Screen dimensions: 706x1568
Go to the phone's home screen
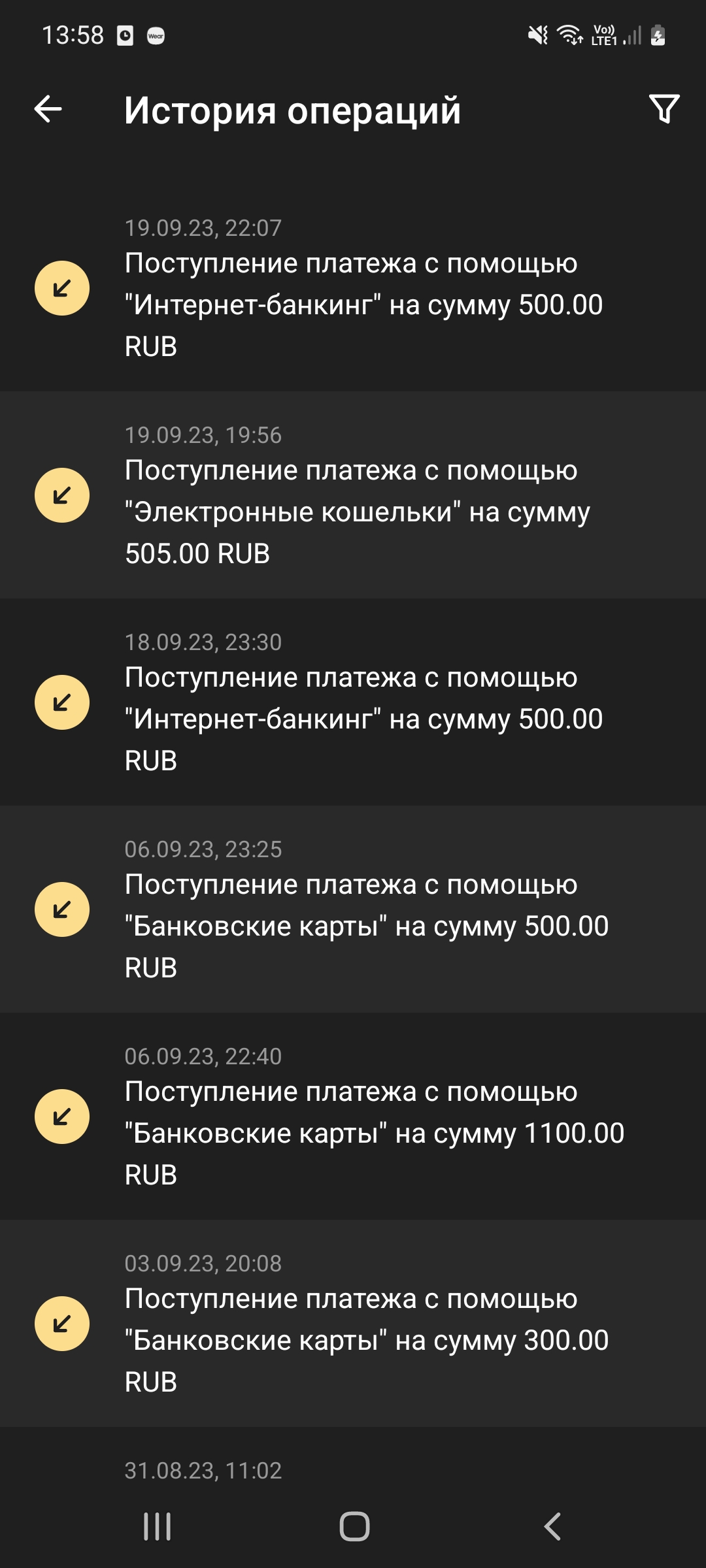tap(354, 1527)
